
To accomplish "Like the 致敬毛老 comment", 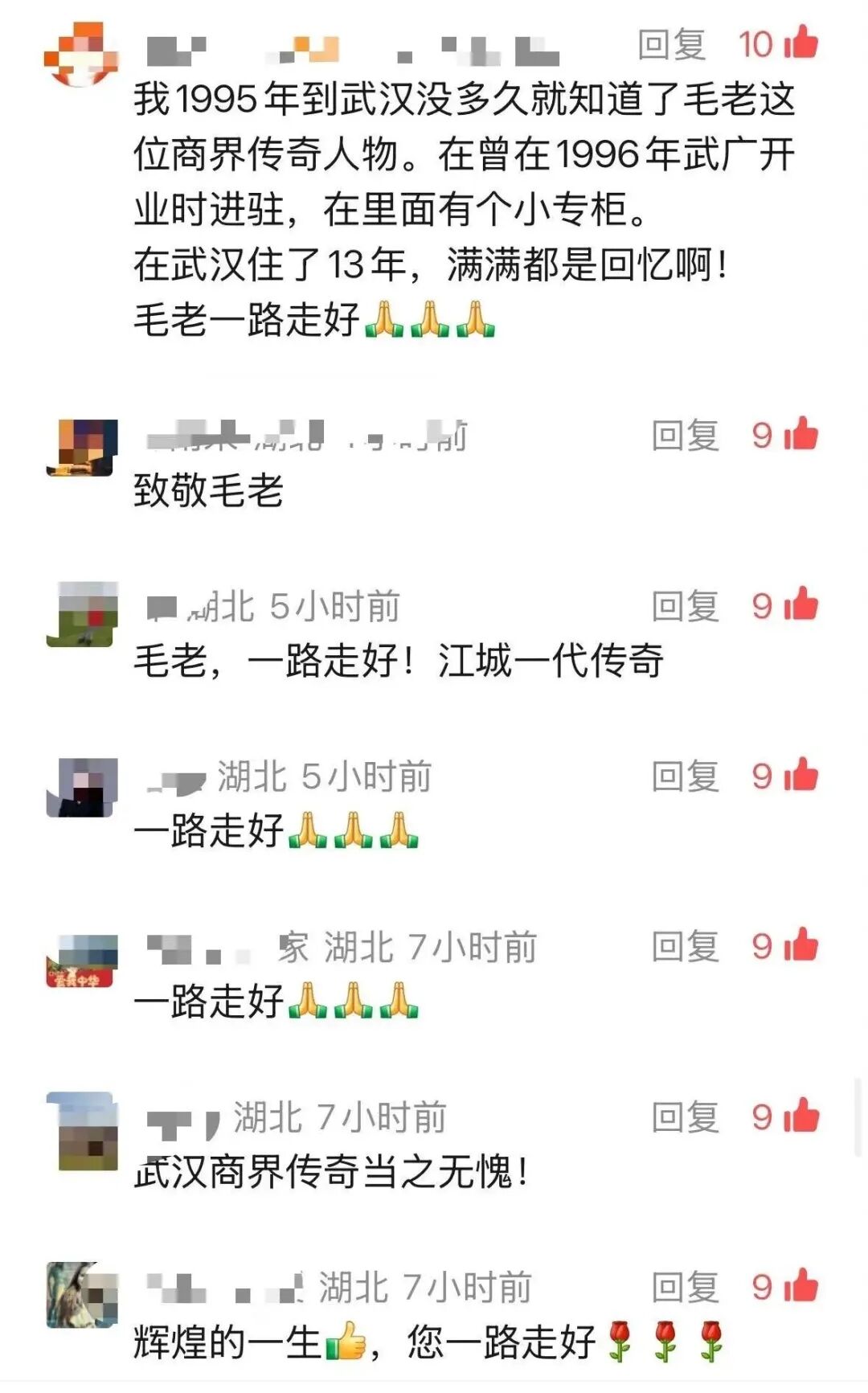I will (800, 434).
